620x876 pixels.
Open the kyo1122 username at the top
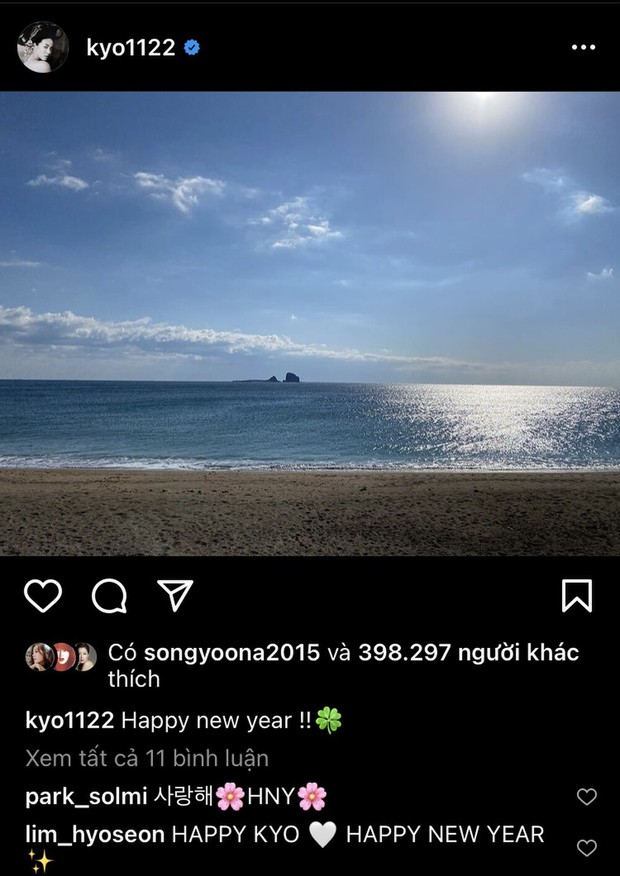click(x=129, y=47)
